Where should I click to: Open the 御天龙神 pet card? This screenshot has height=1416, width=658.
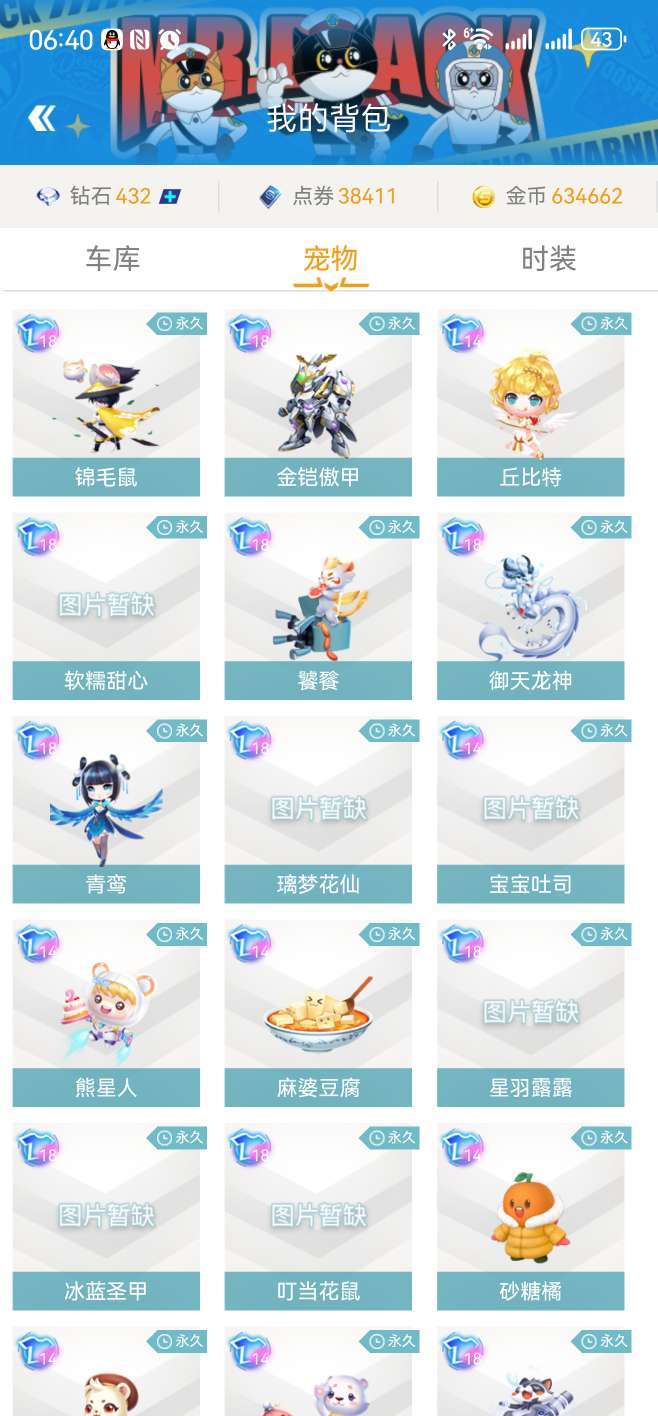[x=531, y=606]
